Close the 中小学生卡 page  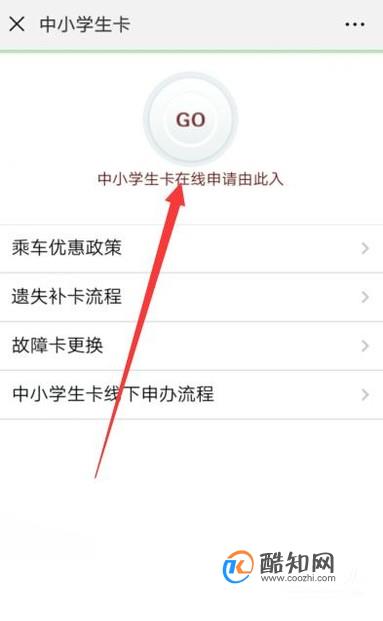point(17,24)
